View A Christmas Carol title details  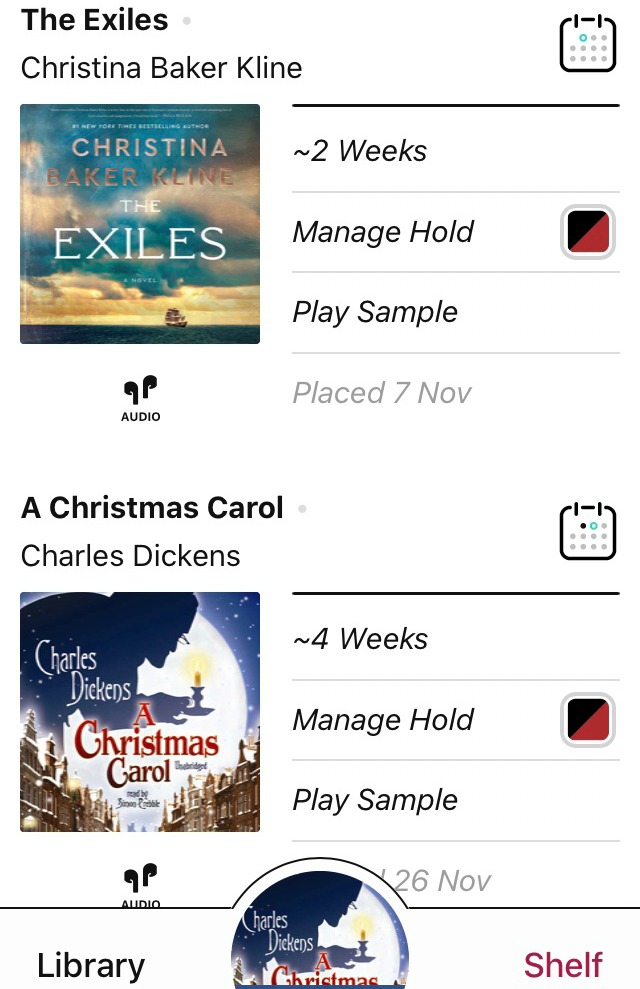152,508
